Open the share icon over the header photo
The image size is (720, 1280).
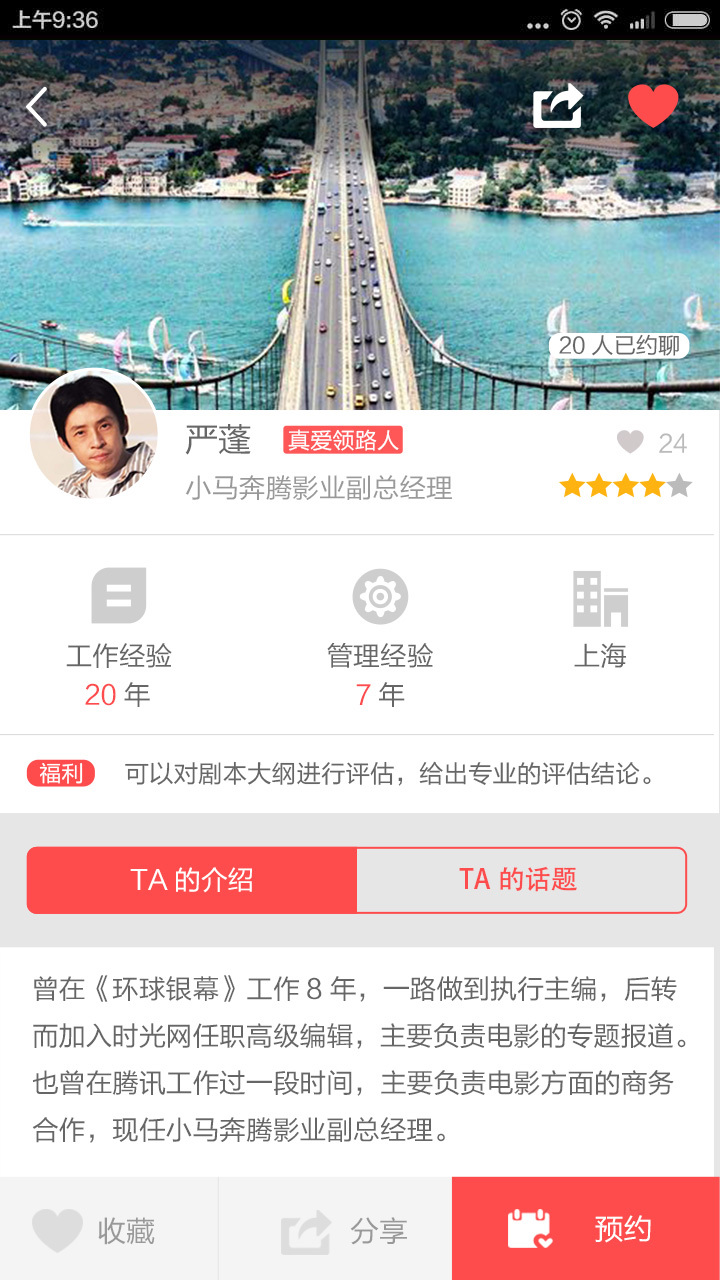click(557, 106)
